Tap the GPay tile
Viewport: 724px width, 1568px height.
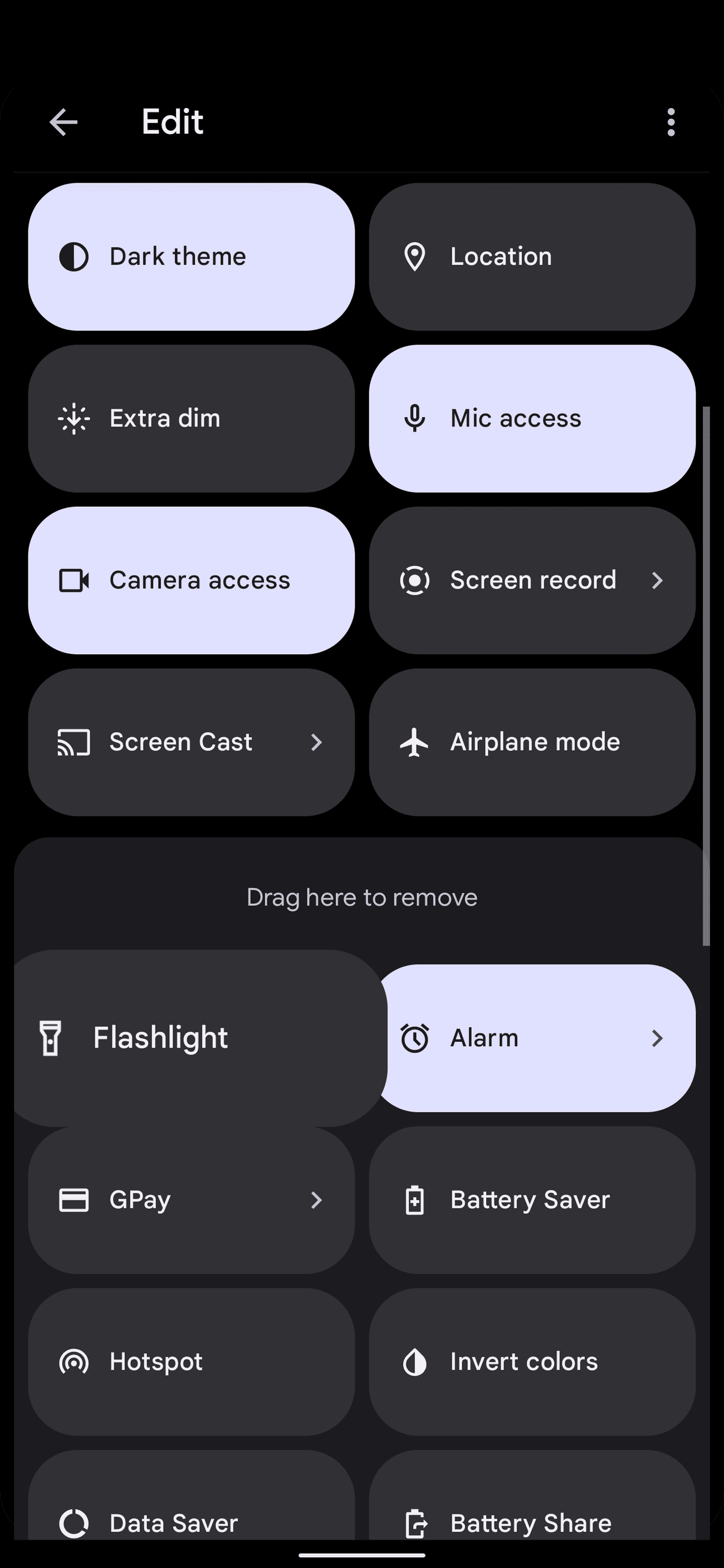191,1200
